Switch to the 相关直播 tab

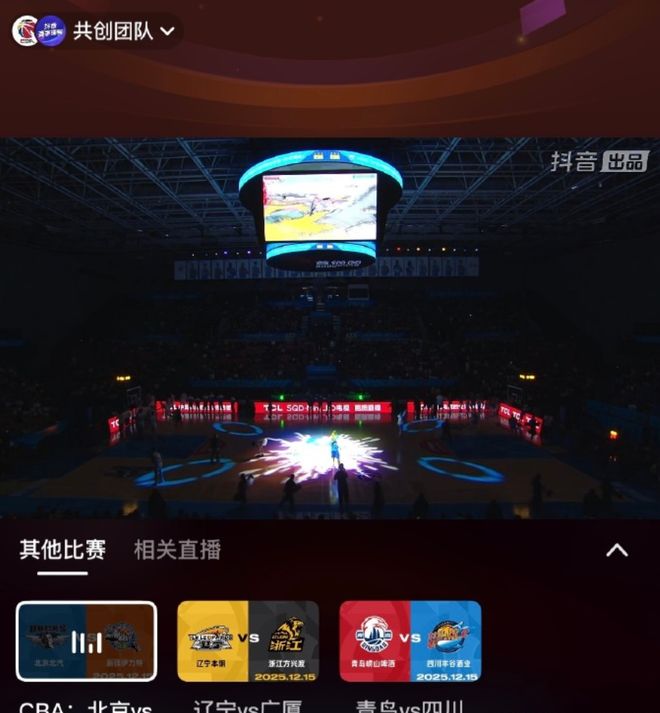click(177, 549)
